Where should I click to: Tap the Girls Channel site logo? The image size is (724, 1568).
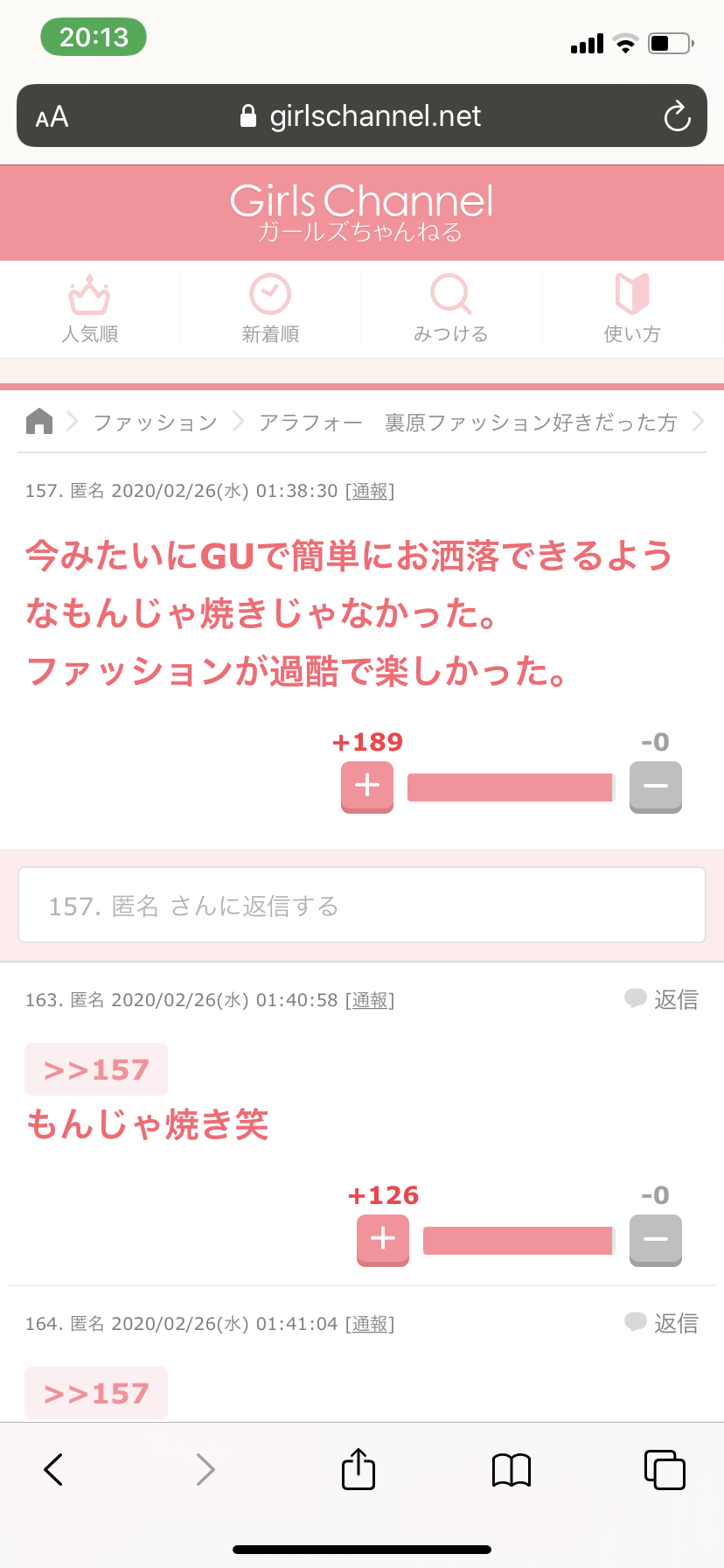(x=362, y=212)
